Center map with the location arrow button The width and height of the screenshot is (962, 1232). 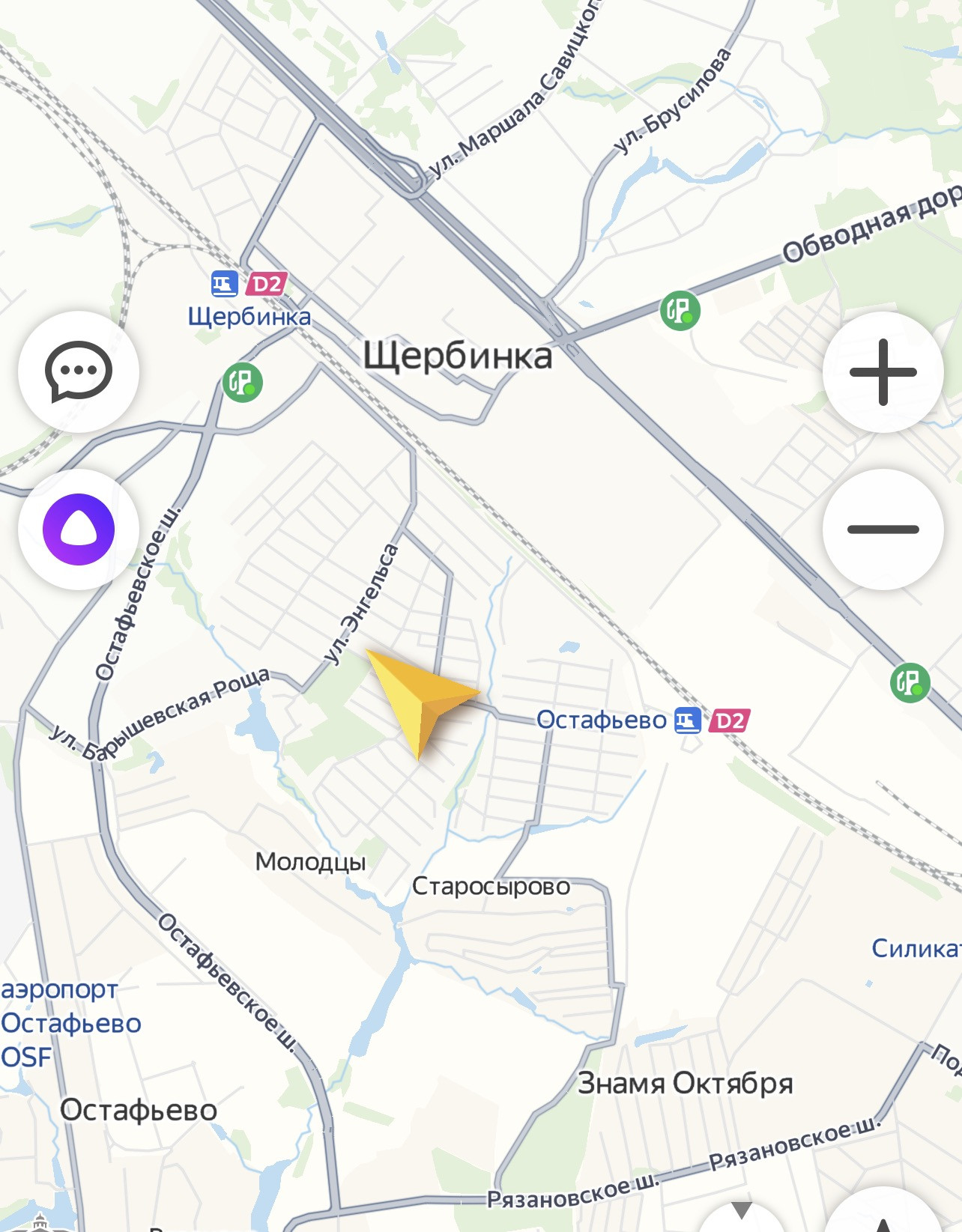tap(883, 1221)
